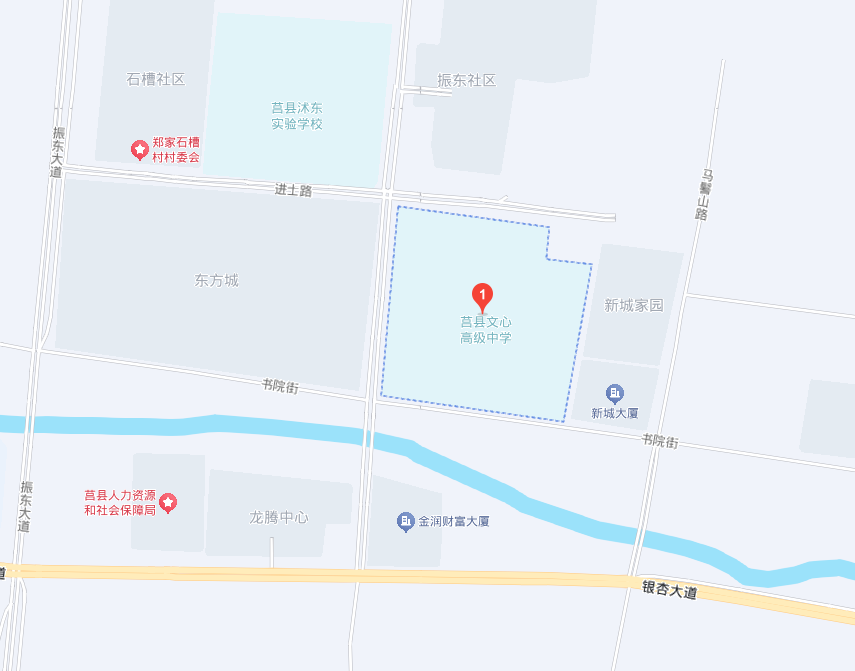Open the 金润财富大厦 point of interest
Image resolution: width=855 pixels, height=671 pixels.
click(406, 522)
